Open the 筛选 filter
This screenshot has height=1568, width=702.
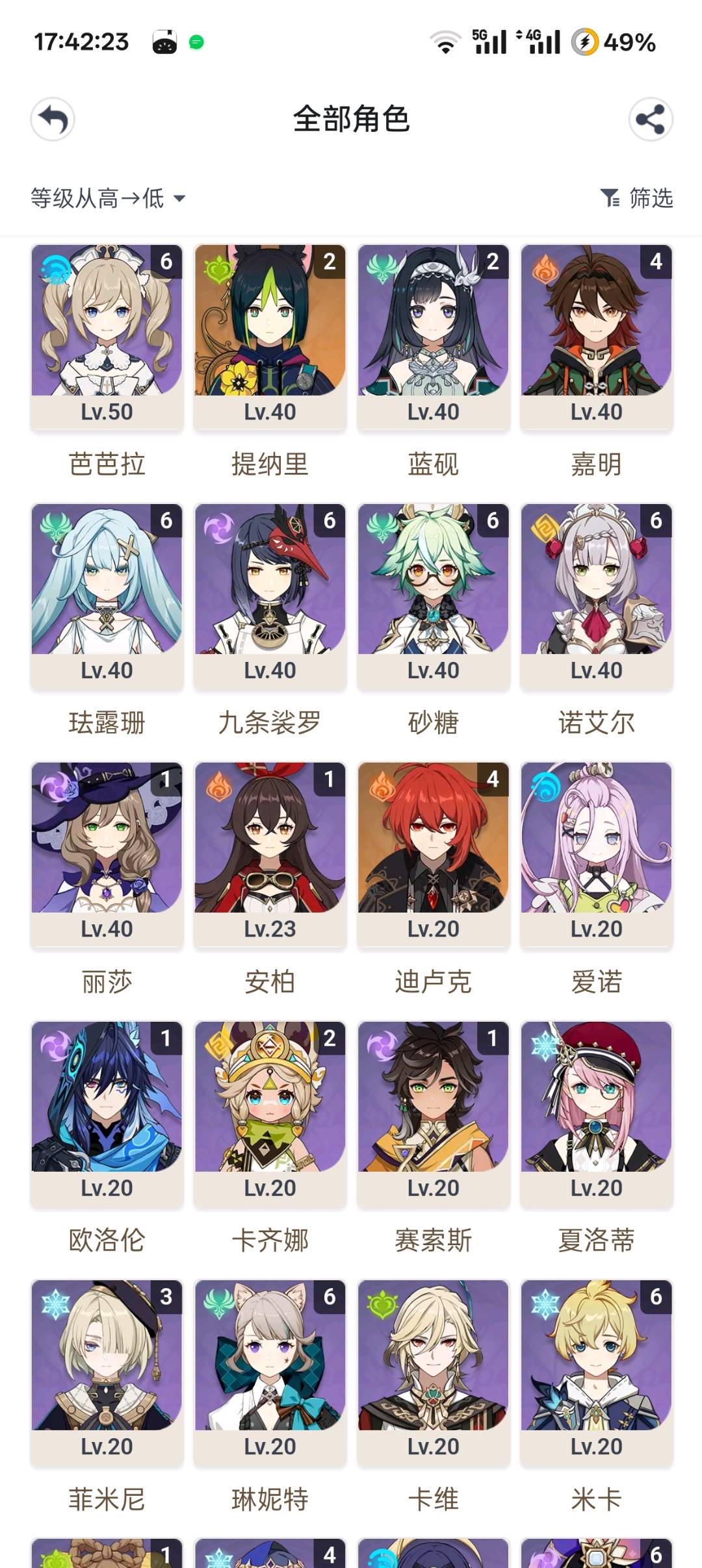pos(637,198)
